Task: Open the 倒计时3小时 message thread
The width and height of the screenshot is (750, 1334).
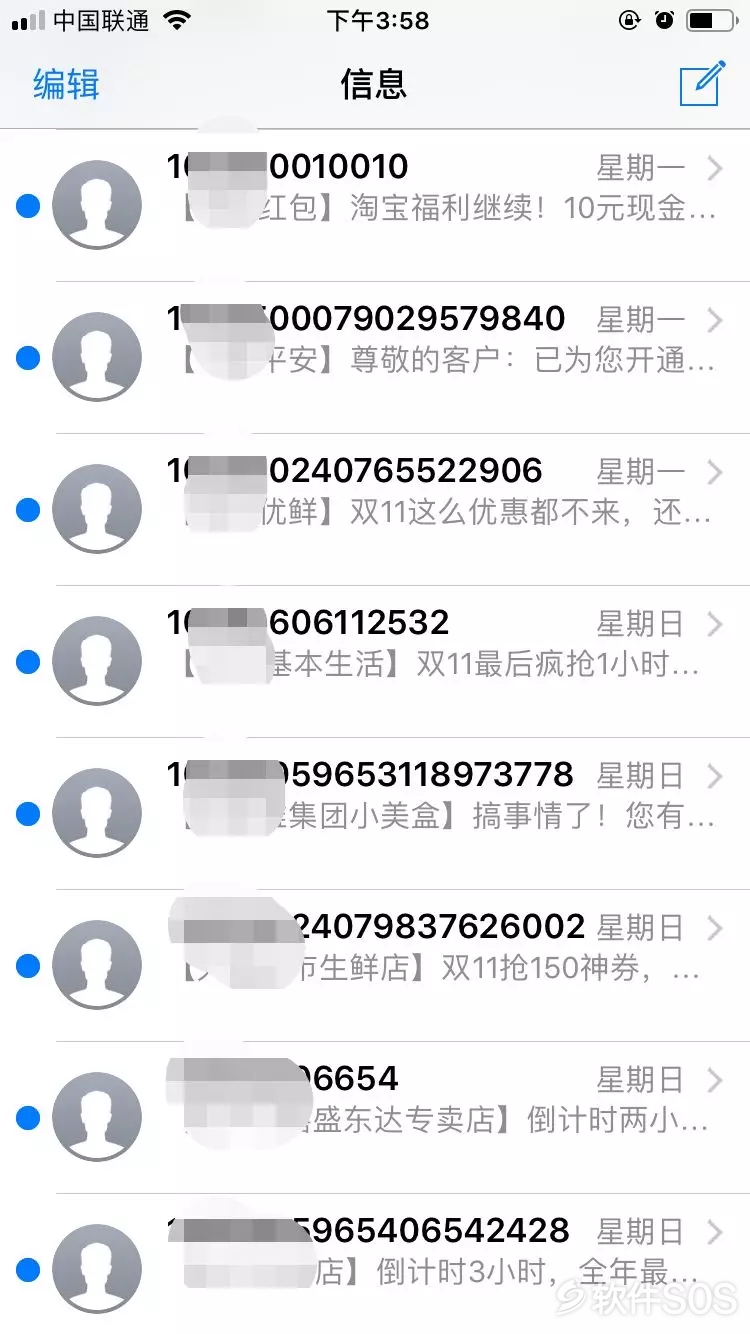Action: click(375, 1264)
